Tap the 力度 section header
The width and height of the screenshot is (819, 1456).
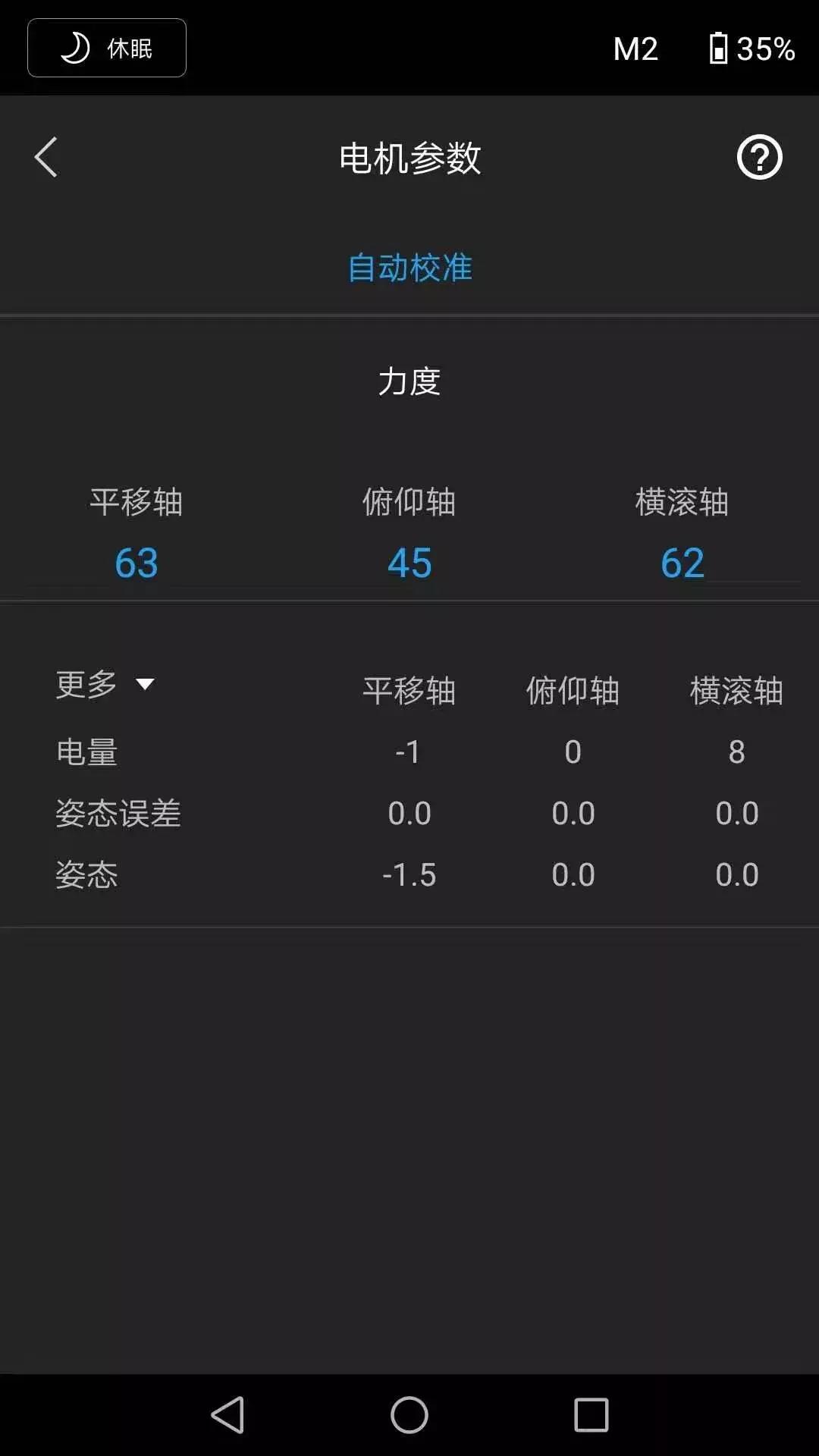click(x=409, y=381)
